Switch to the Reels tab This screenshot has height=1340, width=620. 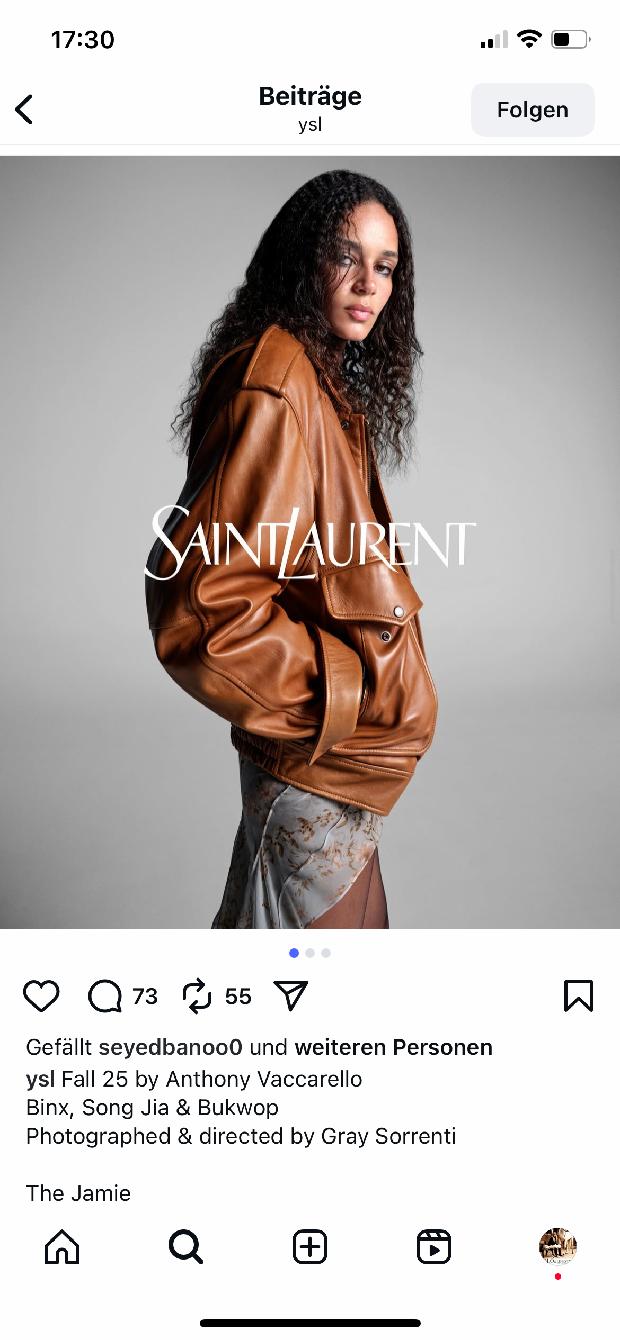click(x=434, y=1247)
